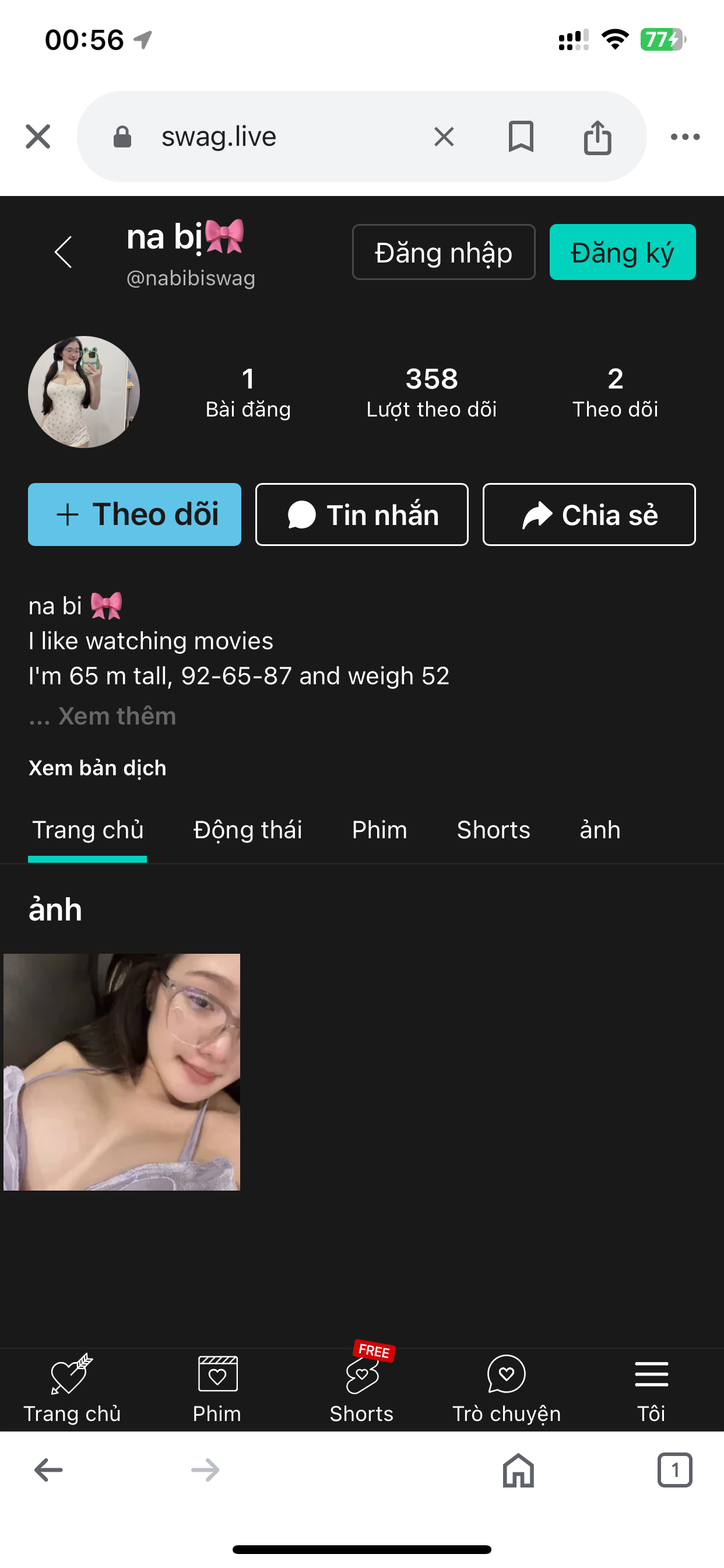Switch to the Shorts profile tab

coord(493,829)
